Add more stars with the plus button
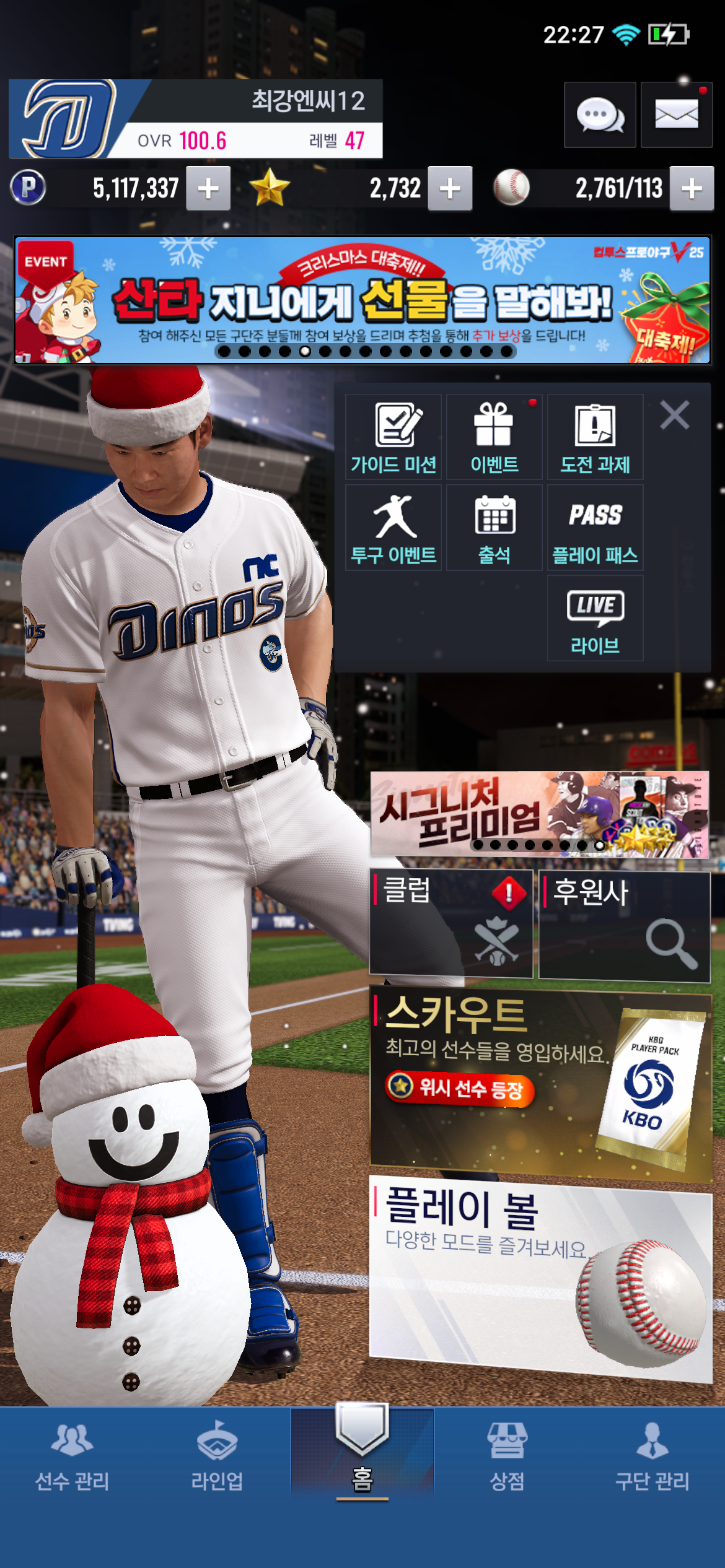Screen dimensions: 725x1568 pos(450,188)
